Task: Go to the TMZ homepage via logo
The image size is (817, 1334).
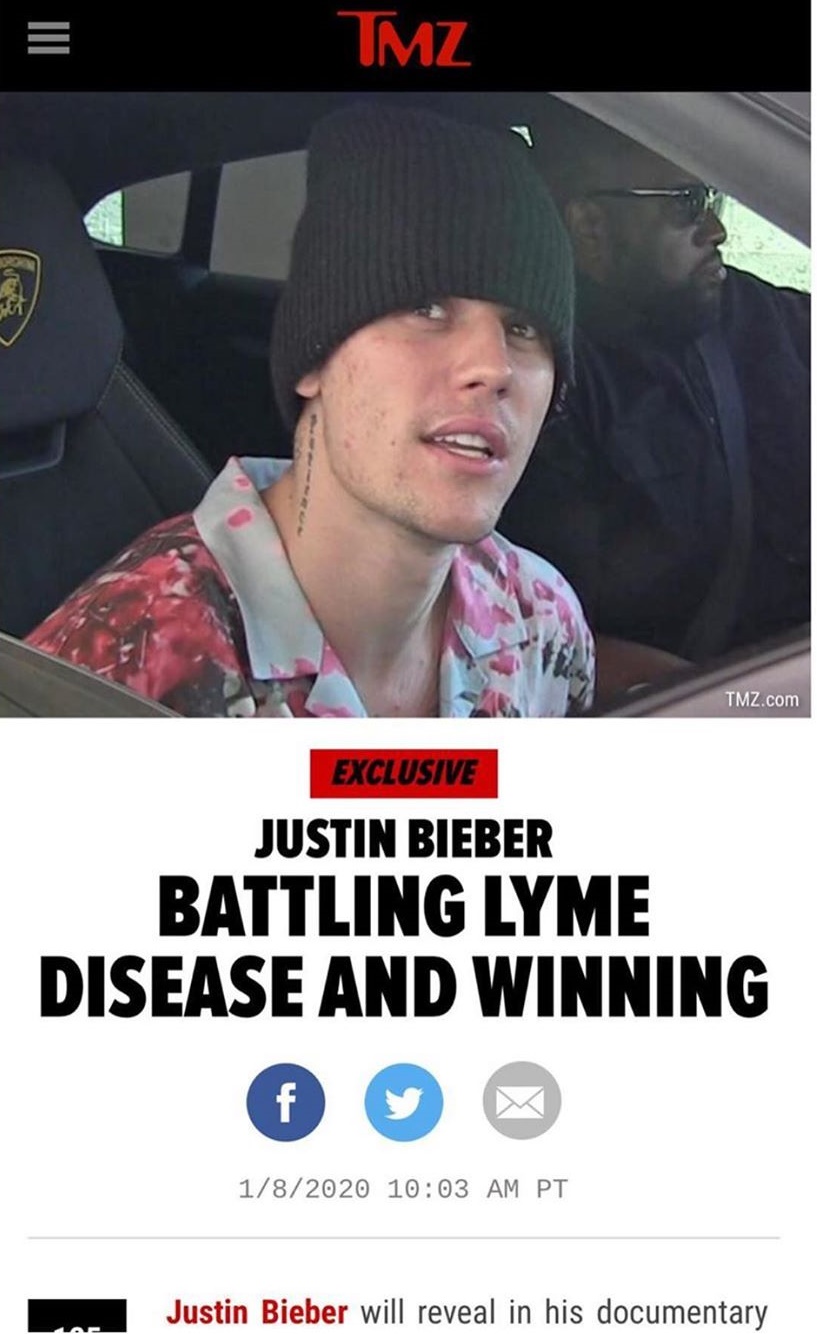Action: click(x=405, y=40)
